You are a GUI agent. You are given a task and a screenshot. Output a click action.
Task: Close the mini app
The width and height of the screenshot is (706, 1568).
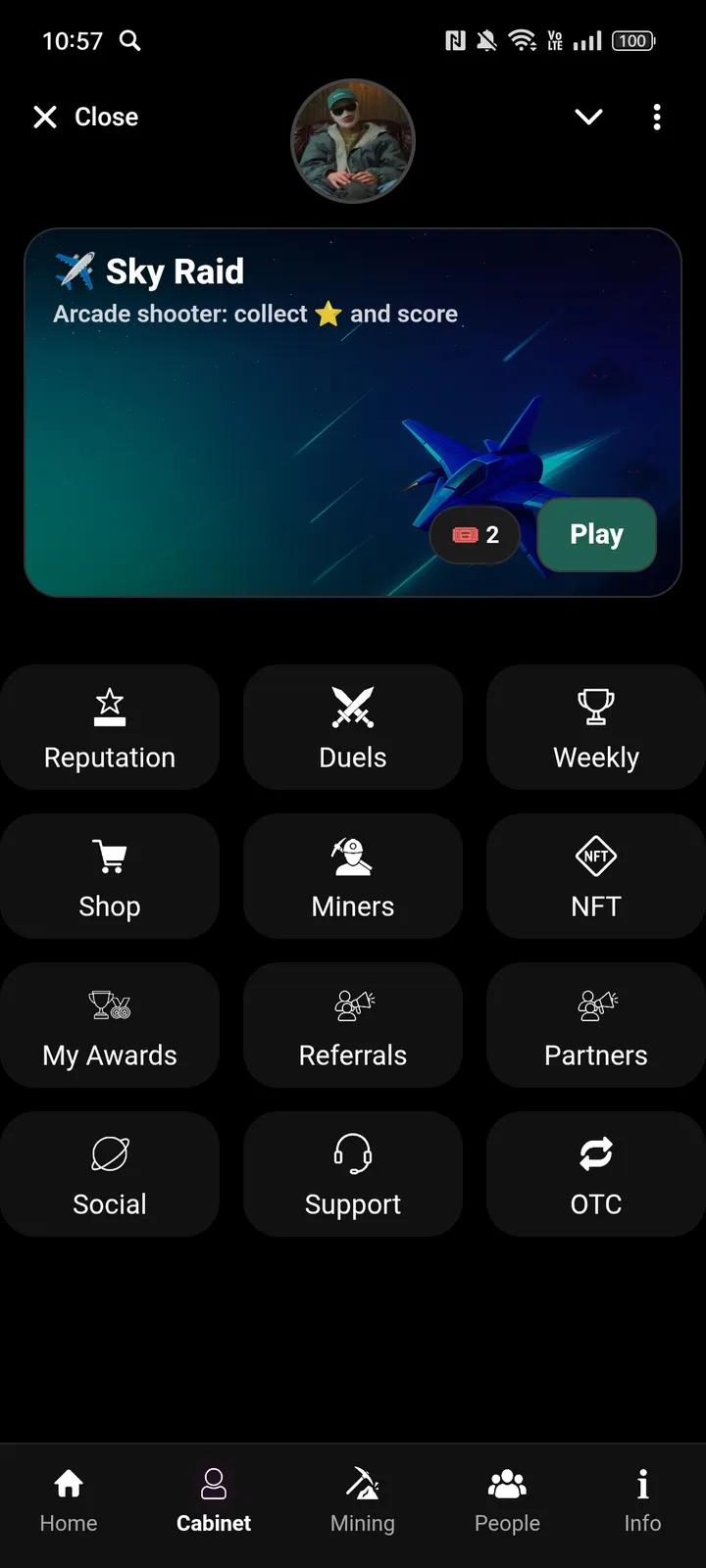83,117
